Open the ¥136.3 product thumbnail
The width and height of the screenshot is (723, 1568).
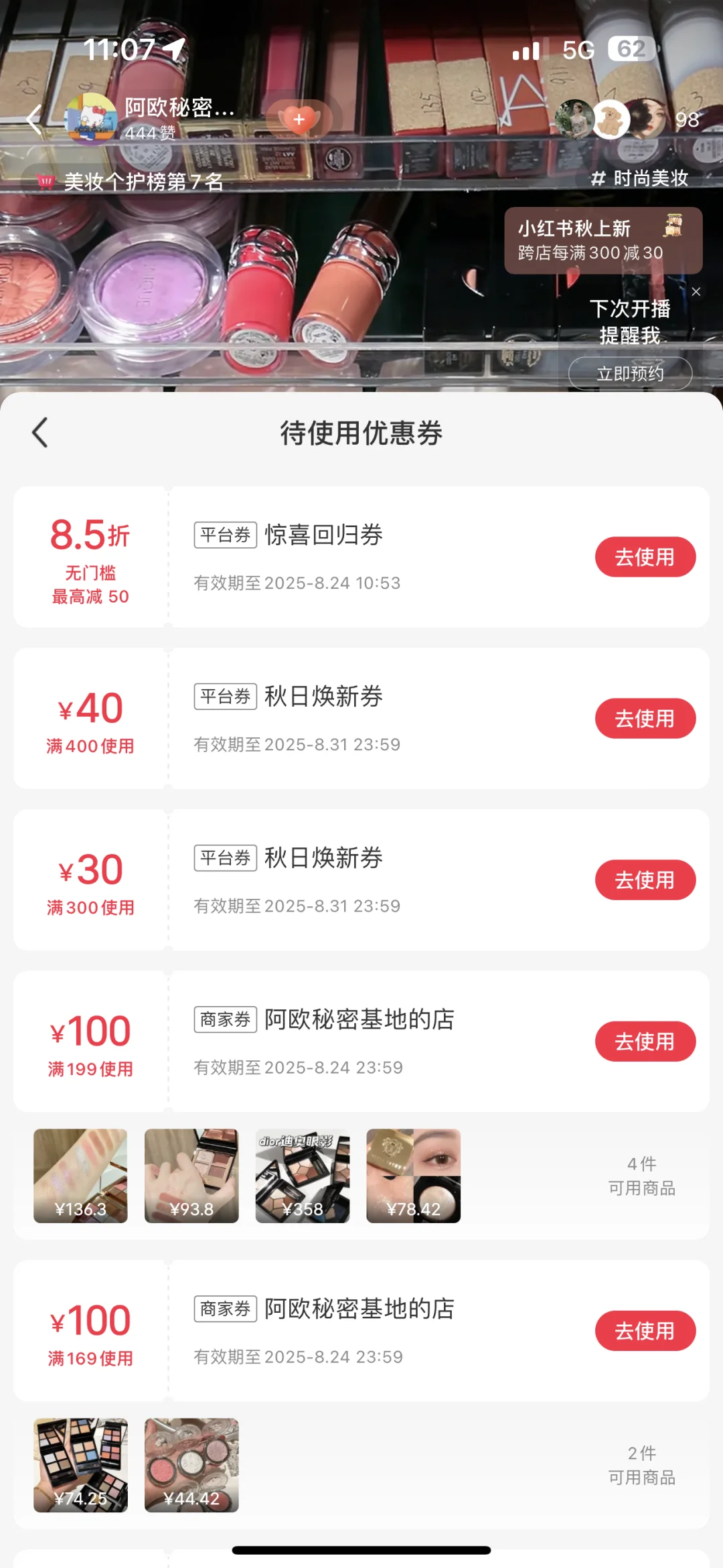[x=80, y=1175]
